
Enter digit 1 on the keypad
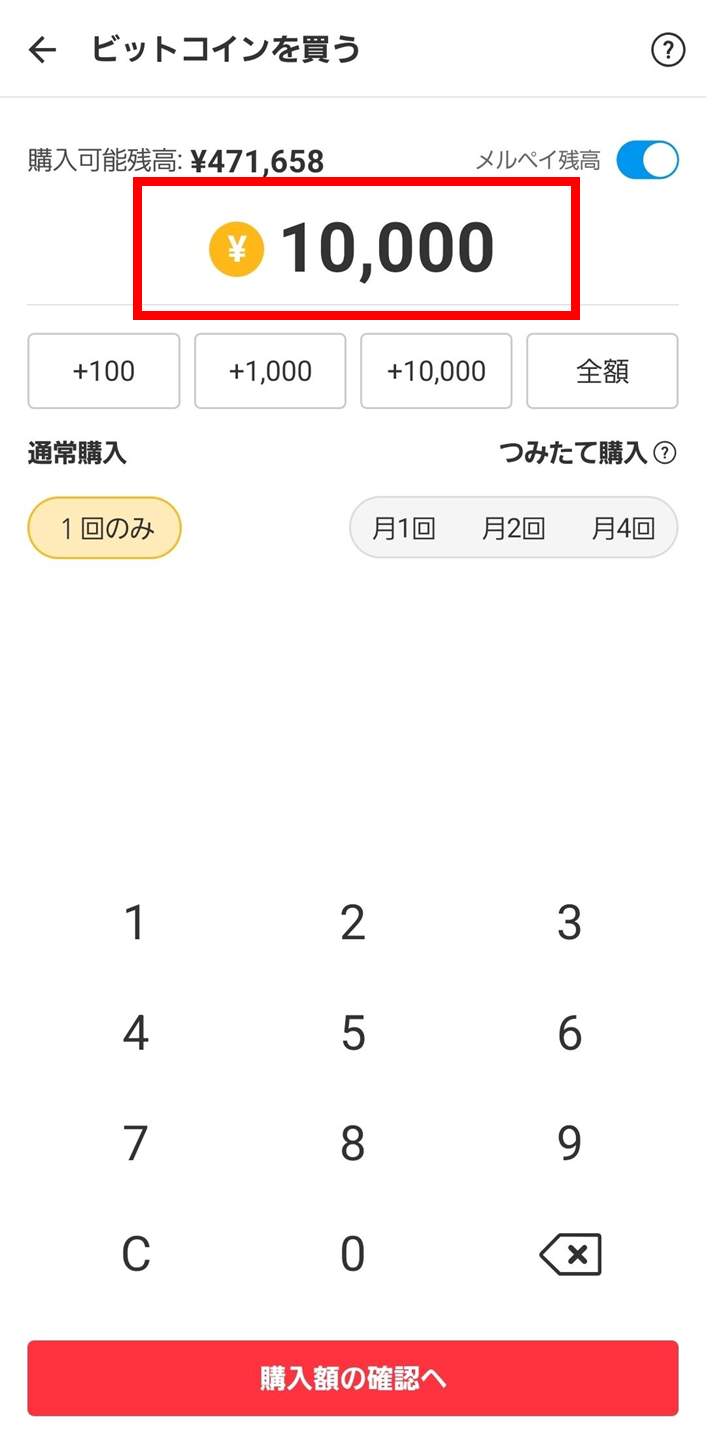135,923
